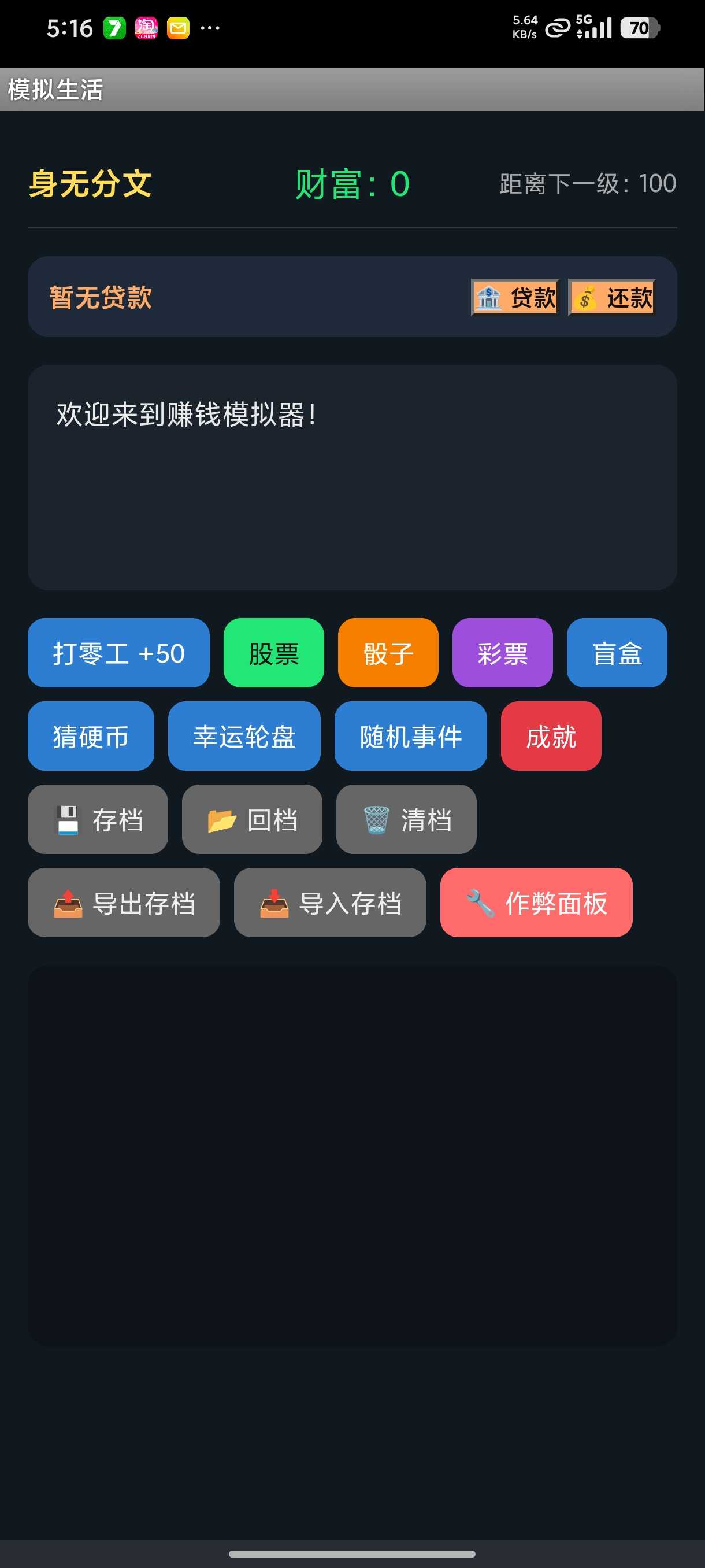Image resolution: width=705 pixels, height=1568 pixels.
Task: Tap the 贷款 loan button
Action: 515,298
